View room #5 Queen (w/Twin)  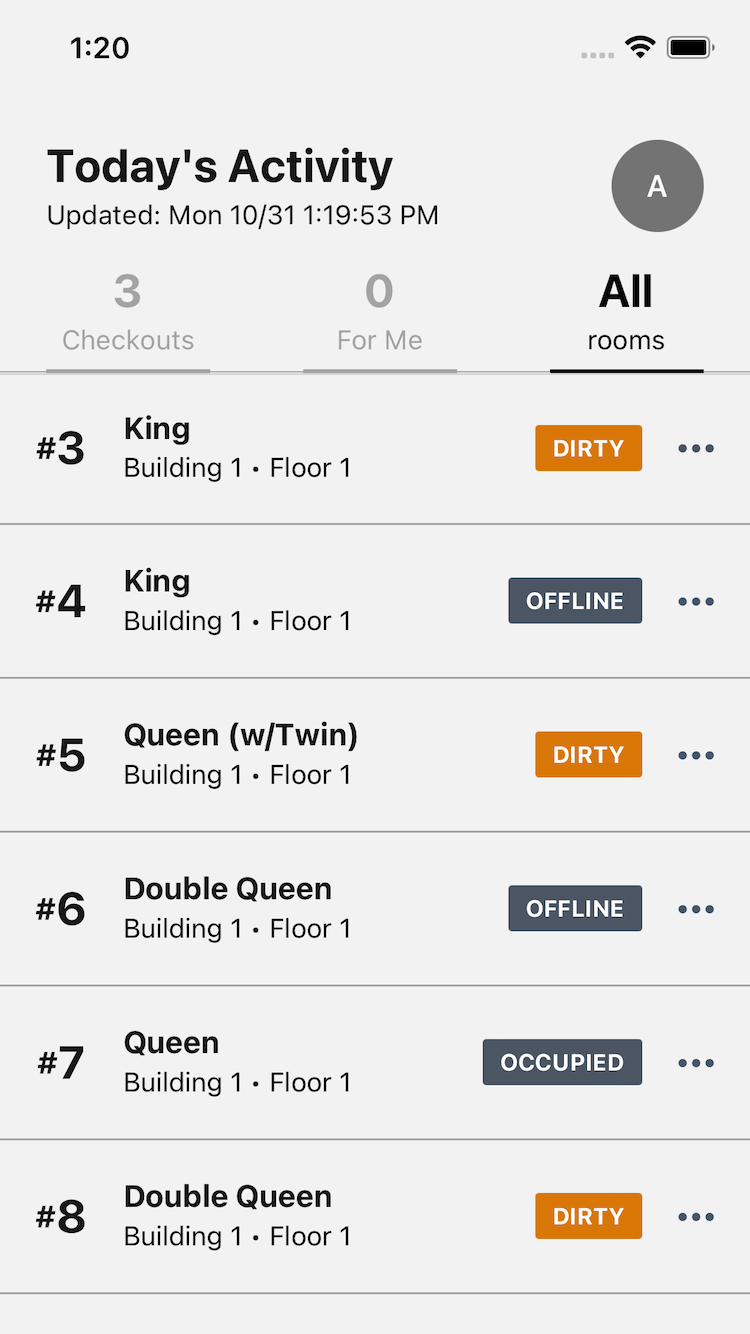tap(375, 755)
